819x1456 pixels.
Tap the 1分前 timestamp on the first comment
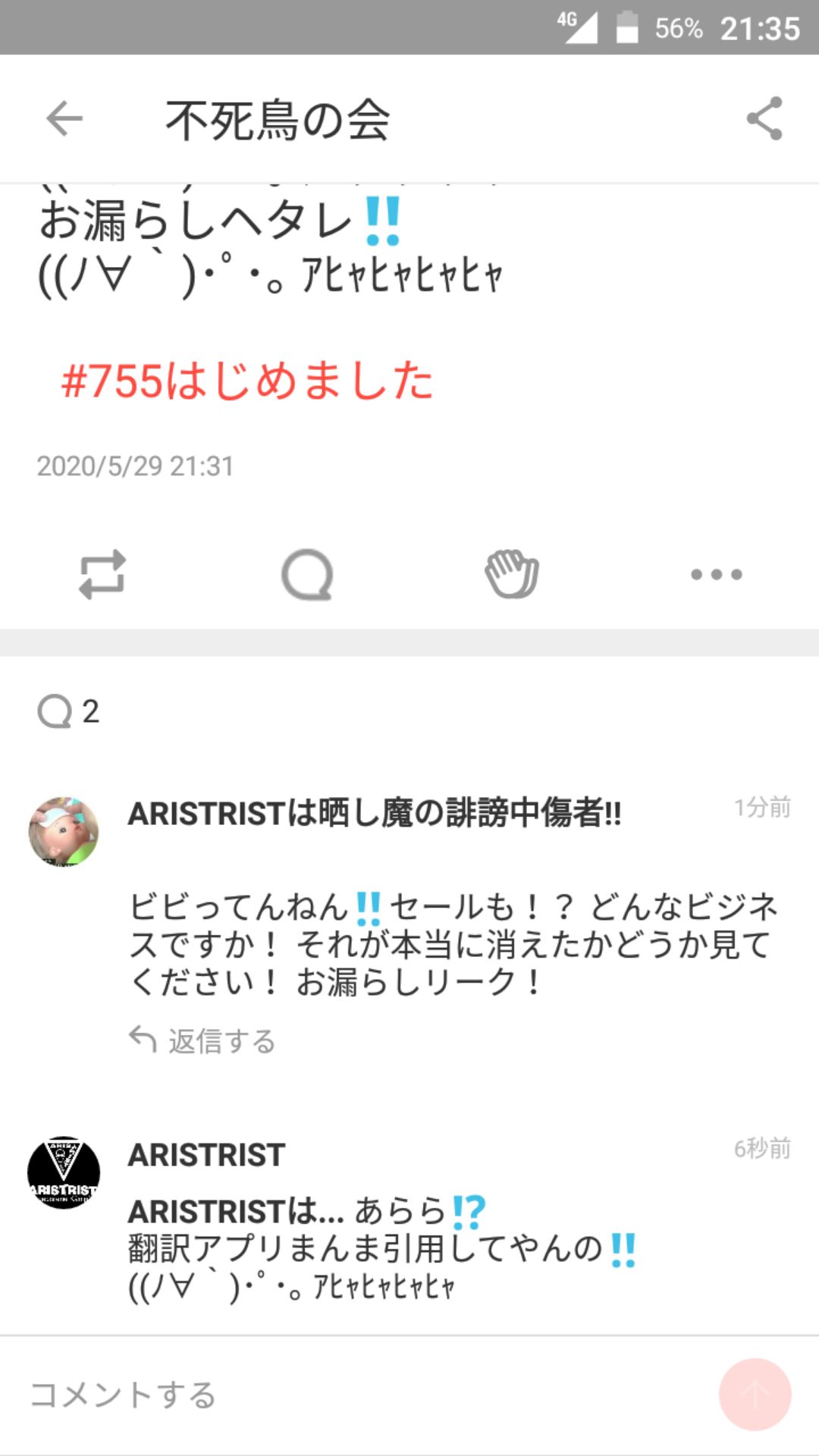[761, 808]
